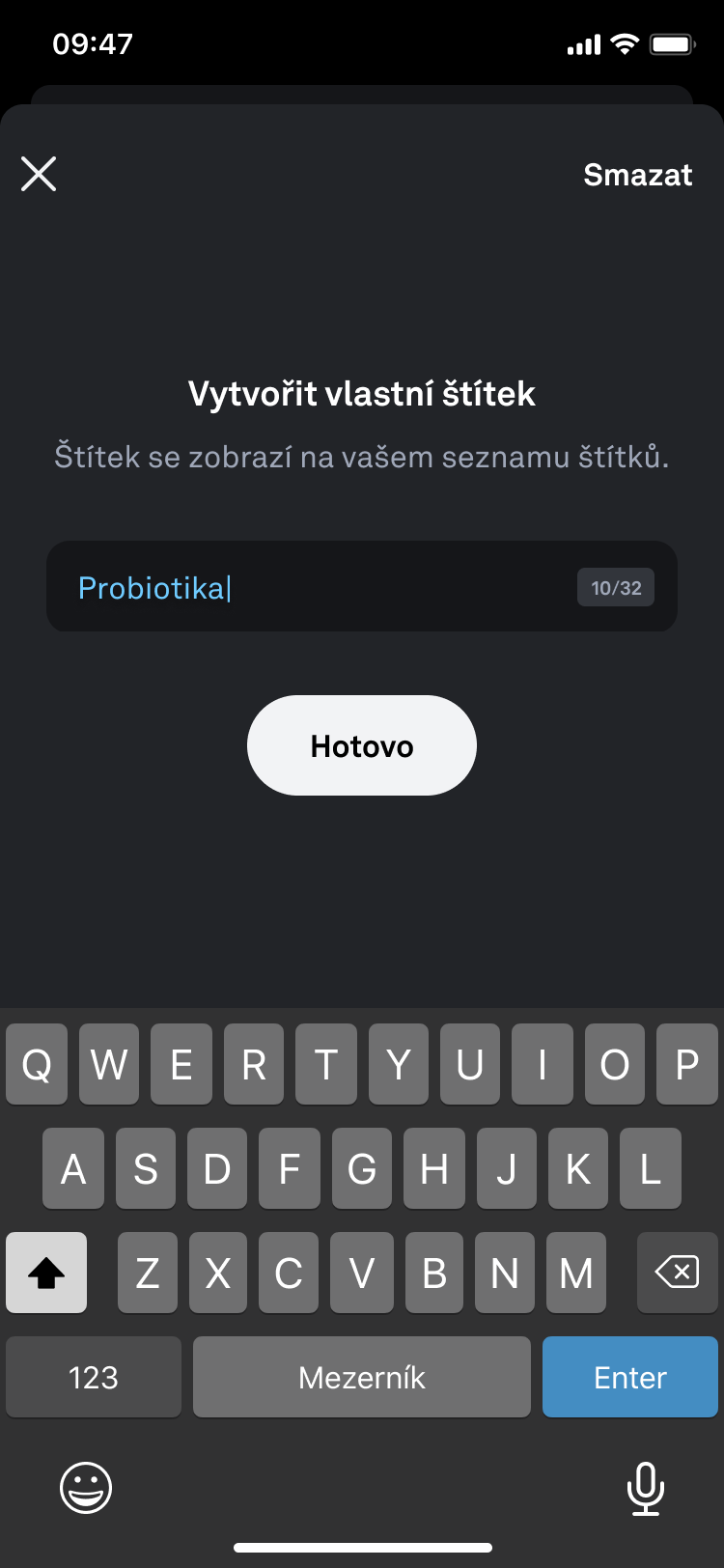Focus the Probiotika label text field

tap(319, 587)
